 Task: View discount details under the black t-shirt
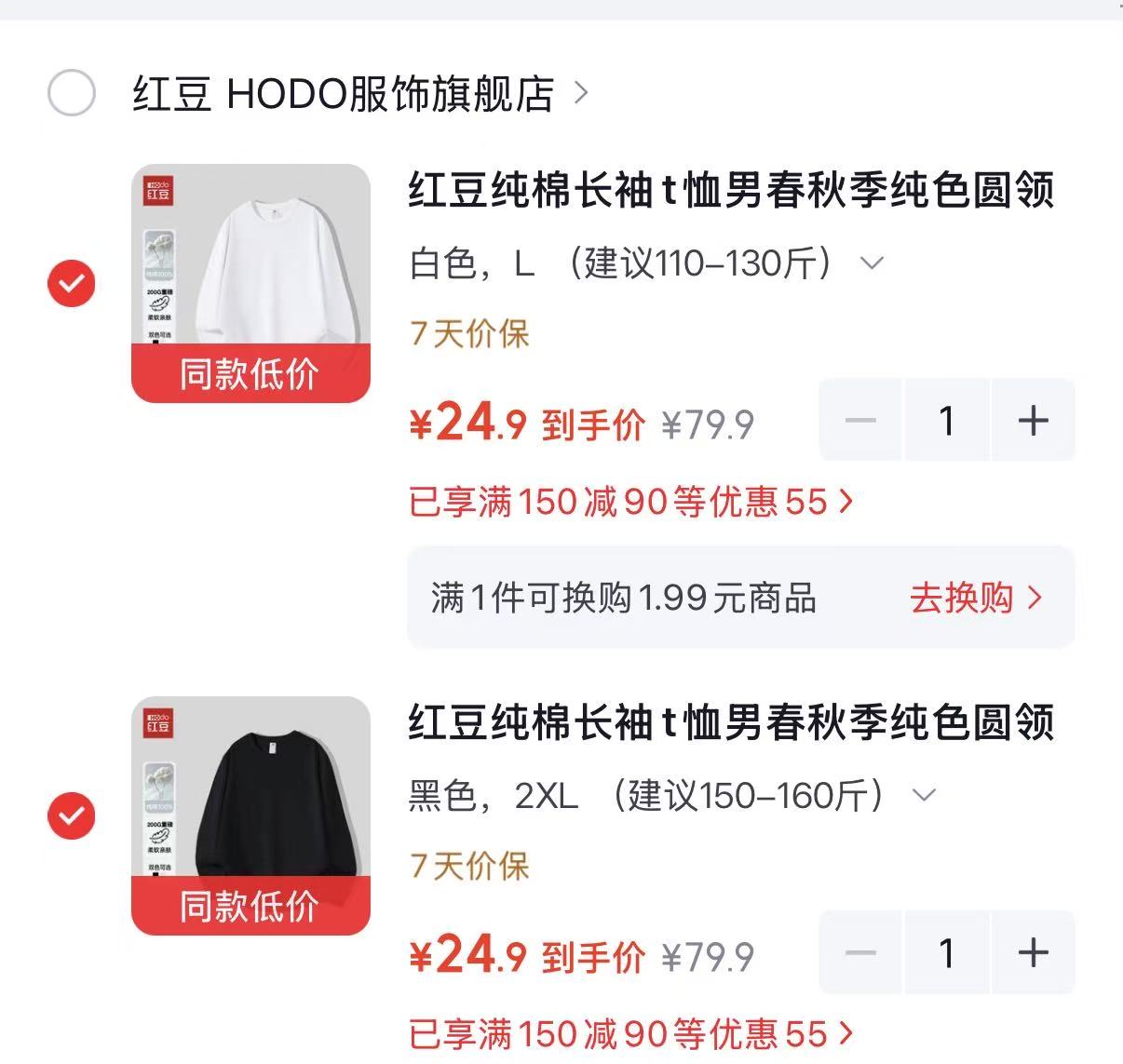[631, 1035]
